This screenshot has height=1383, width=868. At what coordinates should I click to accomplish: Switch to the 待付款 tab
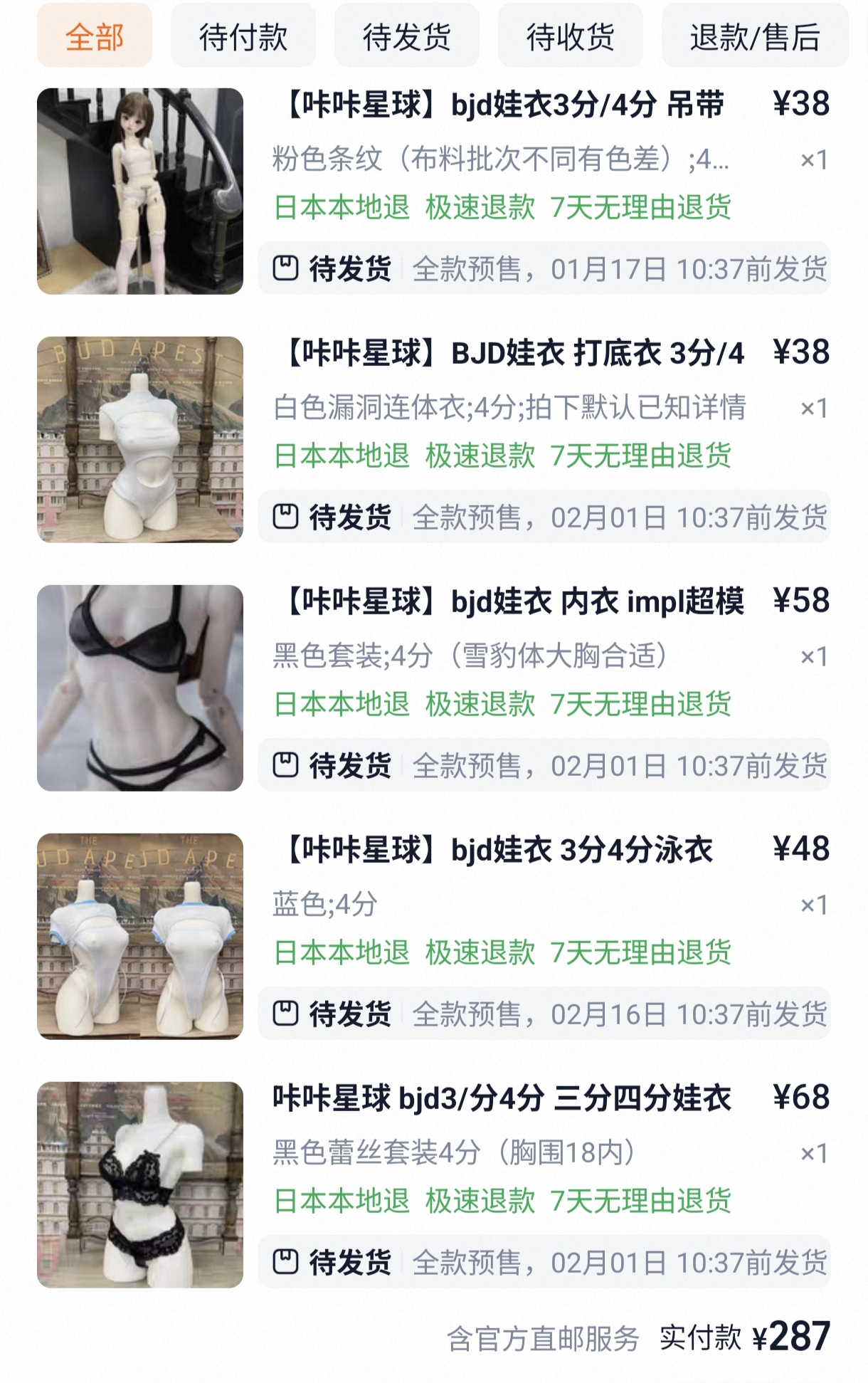tap(243, 36)
